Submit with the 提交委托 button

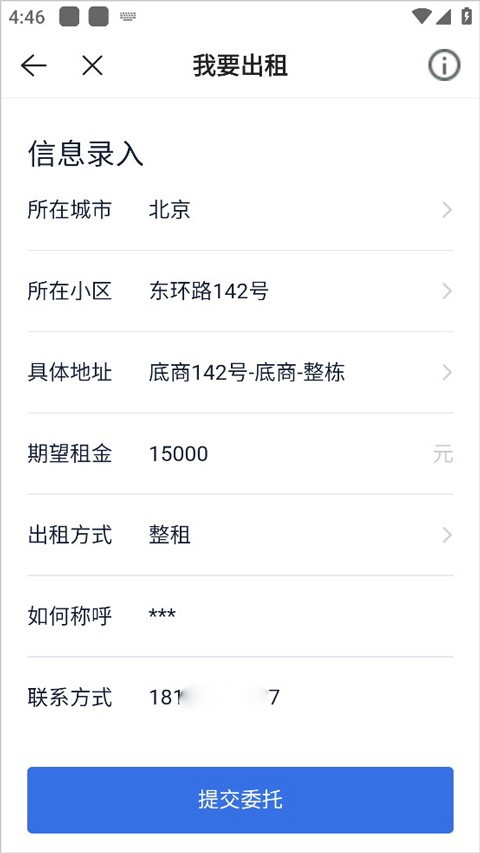coord(240,800)
